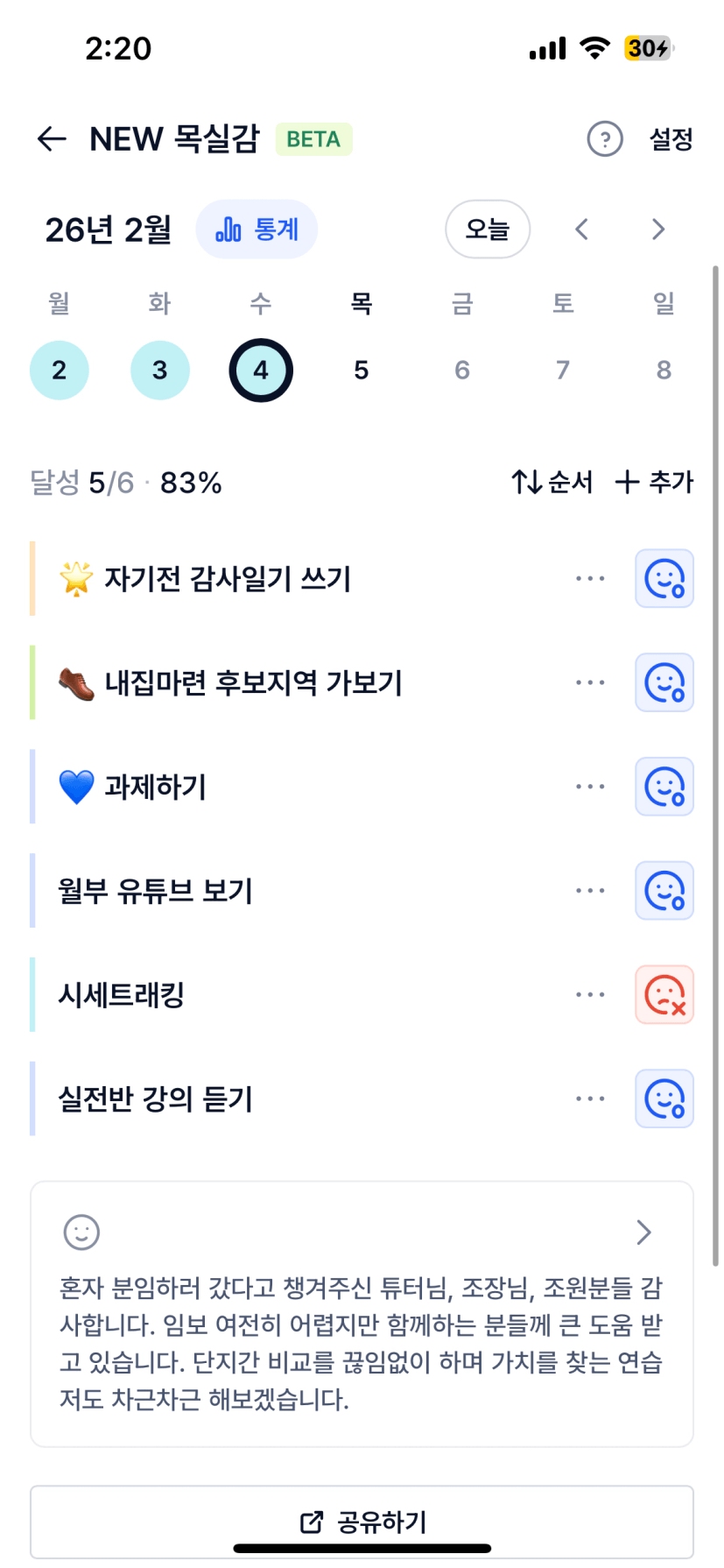This screenshot has width=724, height=1568.
Task: Share progress with 공유하기
Action: pos(362,1522)
